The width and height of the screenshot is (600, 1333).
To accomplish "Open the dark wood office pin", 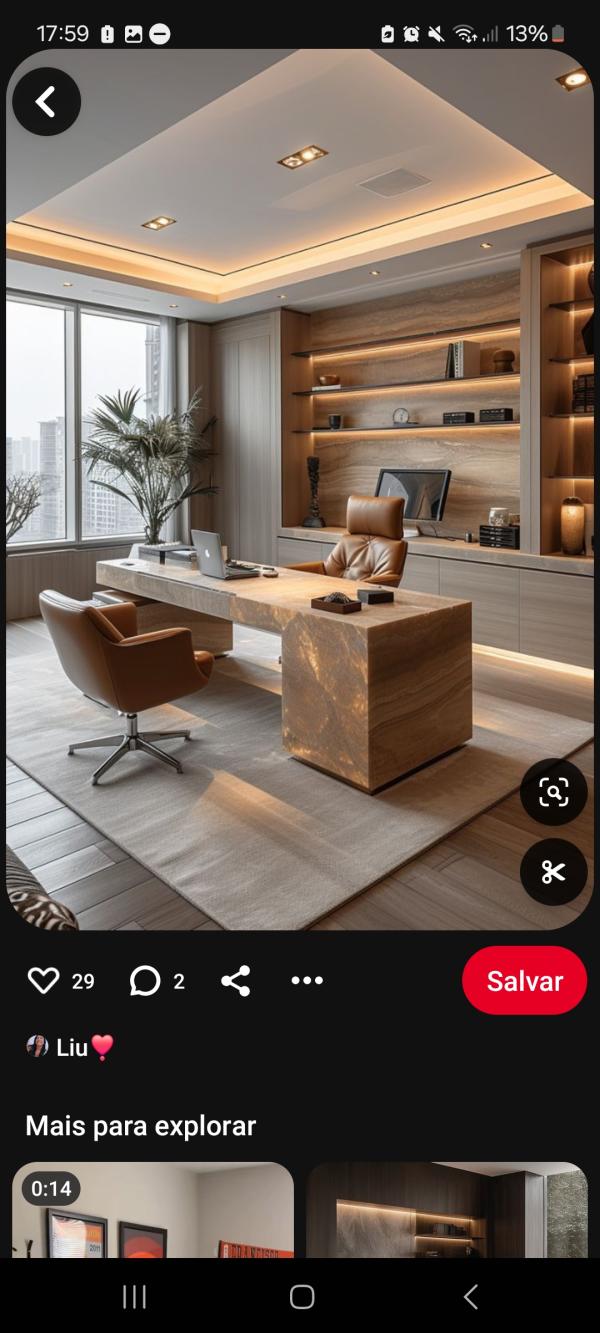I will [447, 1210].
